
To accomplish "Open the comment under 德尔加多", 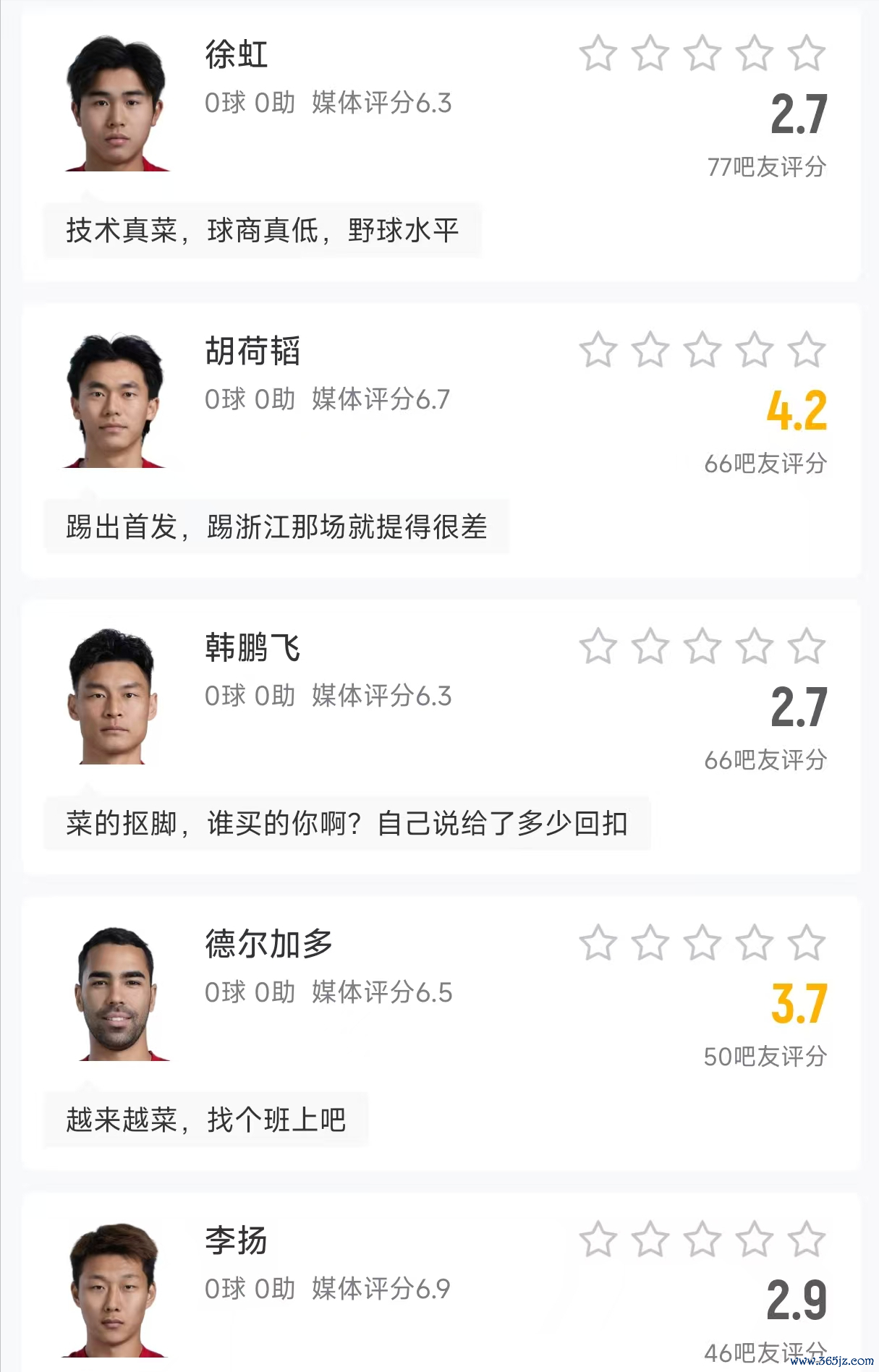I will click(x=206, y=1120).
